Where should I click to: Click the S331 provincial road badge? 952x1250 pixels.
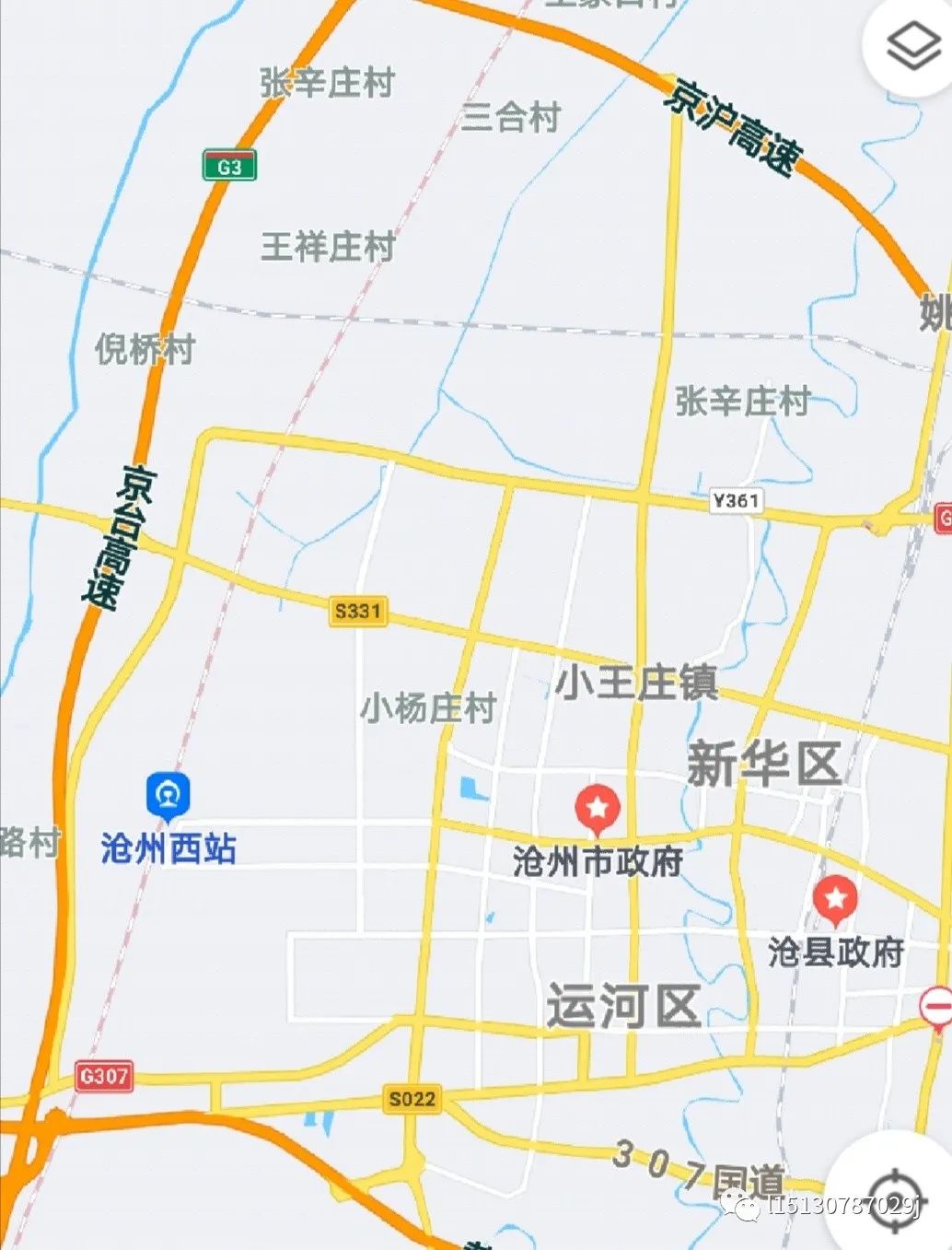358,611
